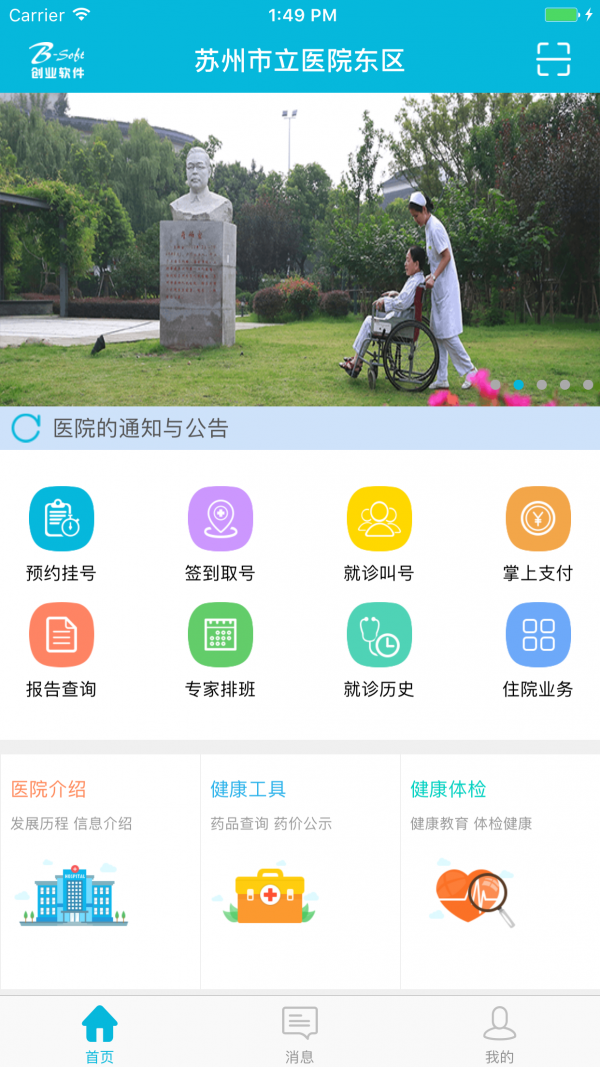Switch to the 消息 tab

(x=299, y=1033)
